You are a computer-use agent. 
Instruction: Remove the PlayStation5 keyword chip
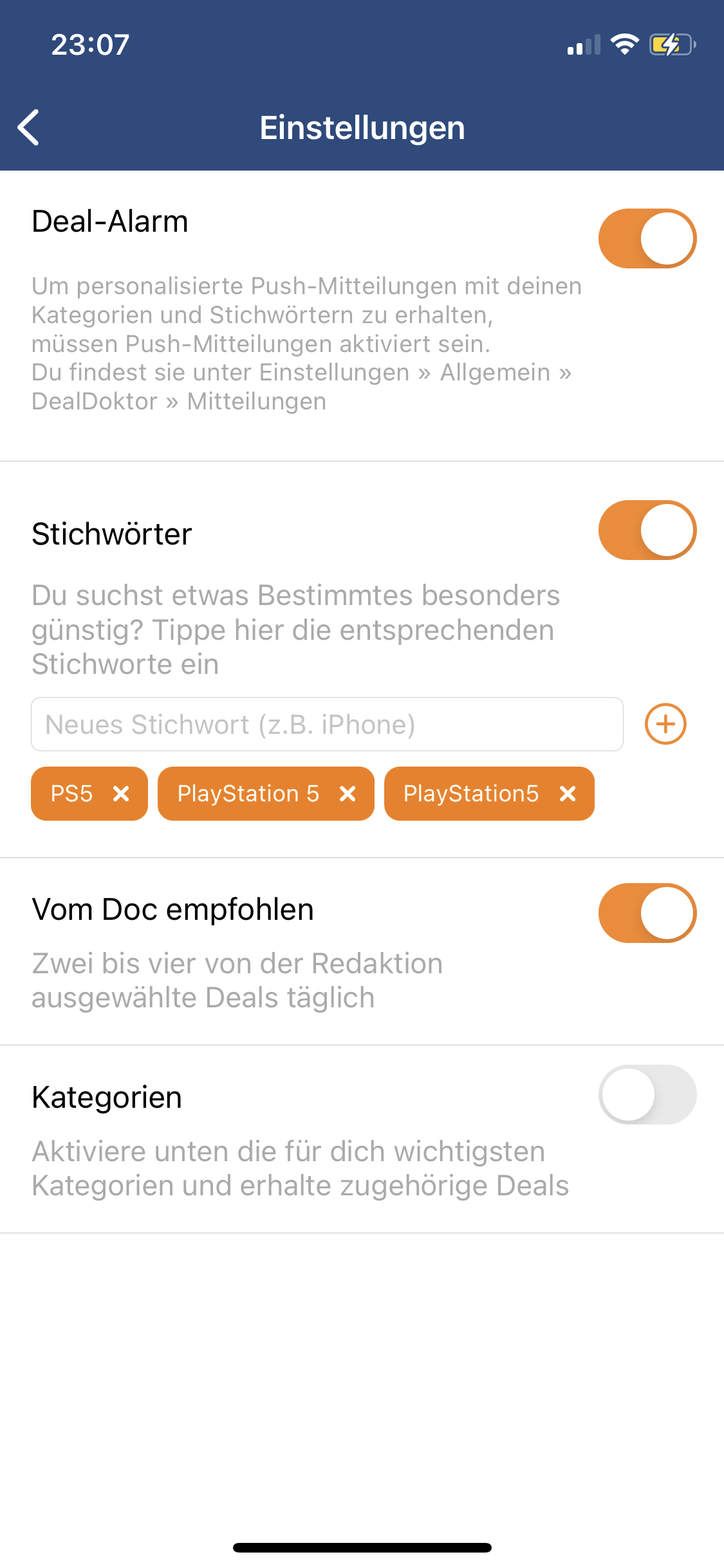568,794
